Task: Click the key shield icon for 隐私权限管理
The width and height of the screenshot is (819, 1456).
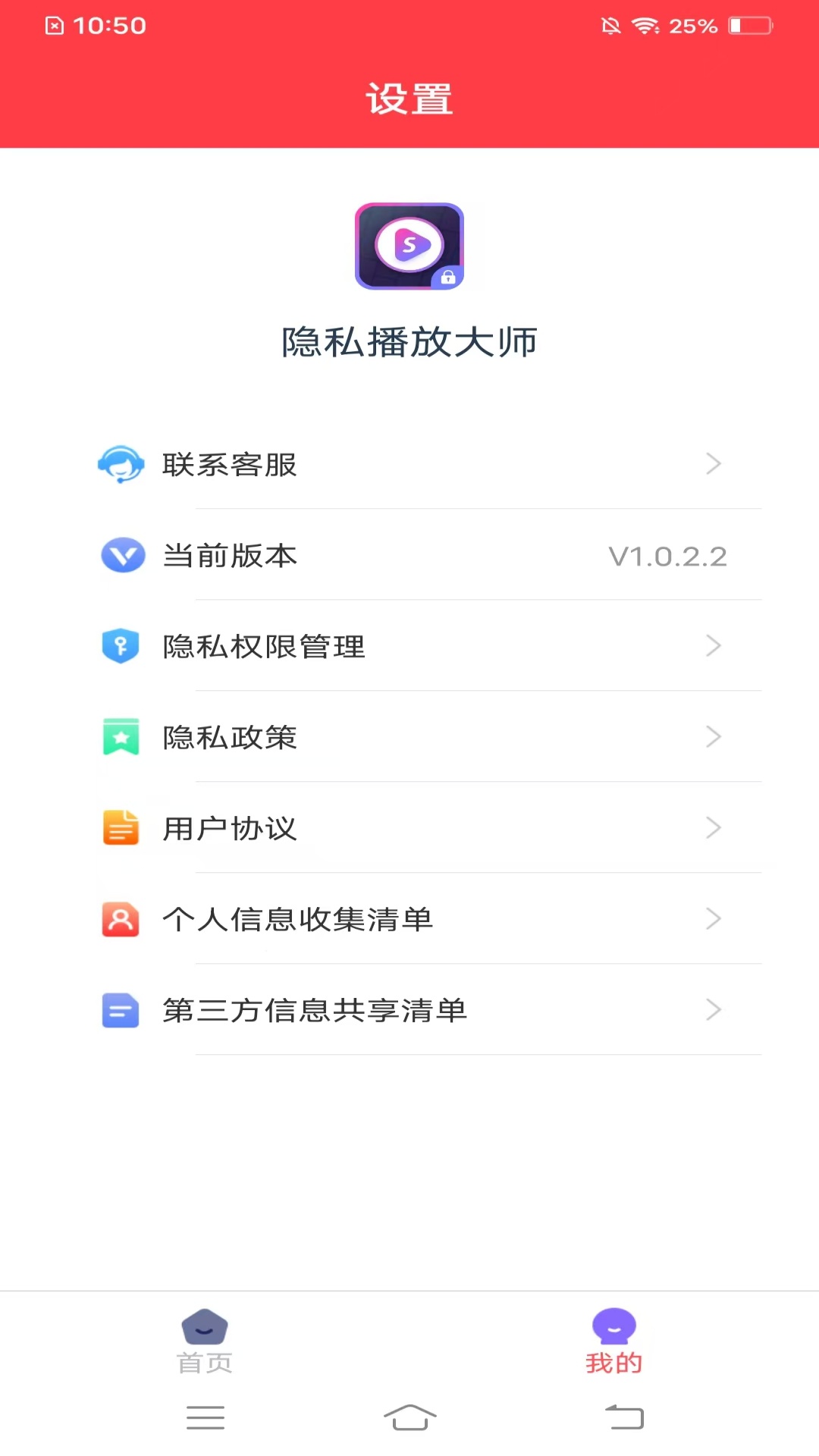Action: [121, 646]
